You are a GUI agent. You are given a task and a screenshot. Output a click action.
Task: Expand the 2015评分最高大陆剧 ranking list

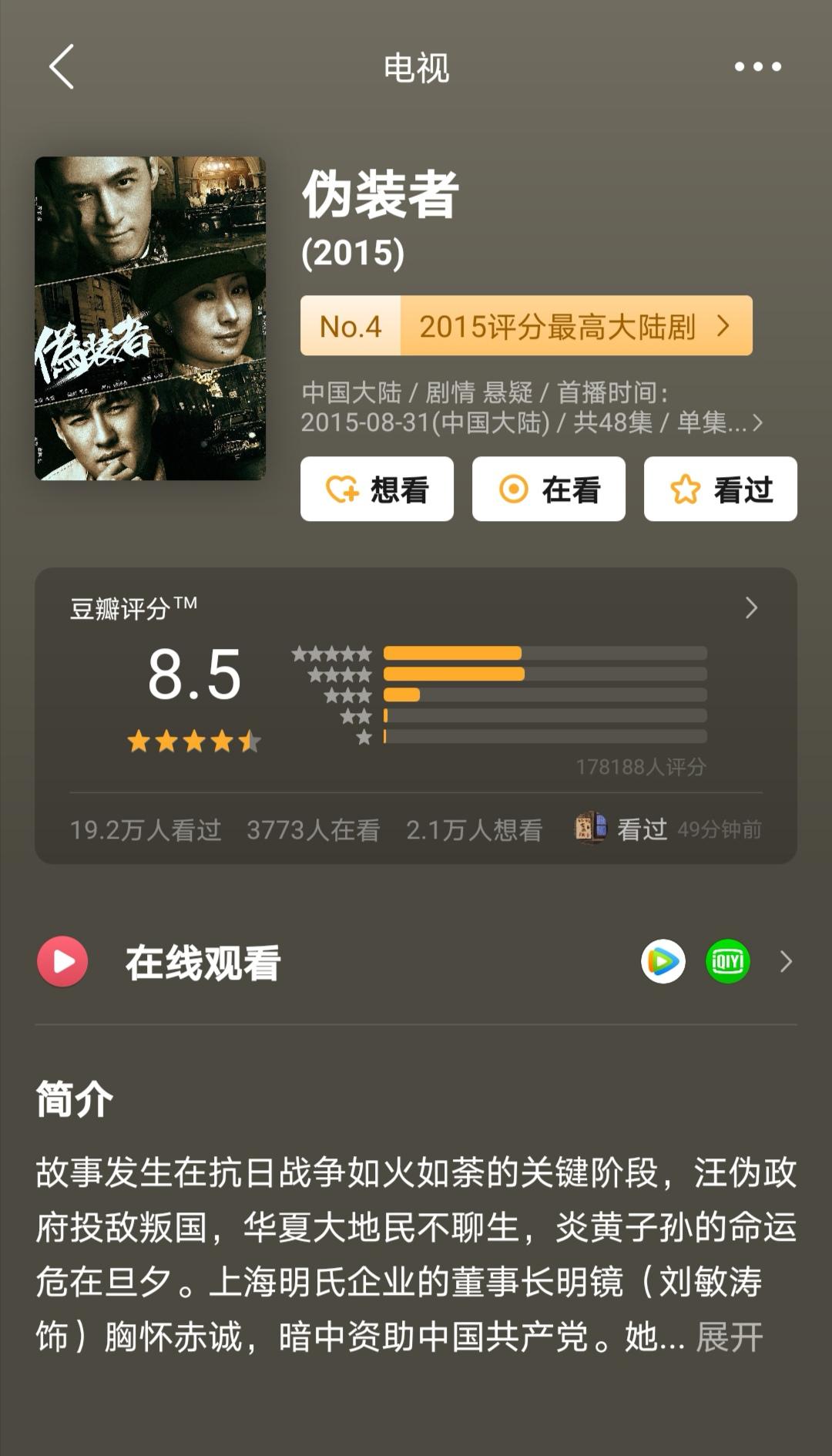(x=525, y=327)
